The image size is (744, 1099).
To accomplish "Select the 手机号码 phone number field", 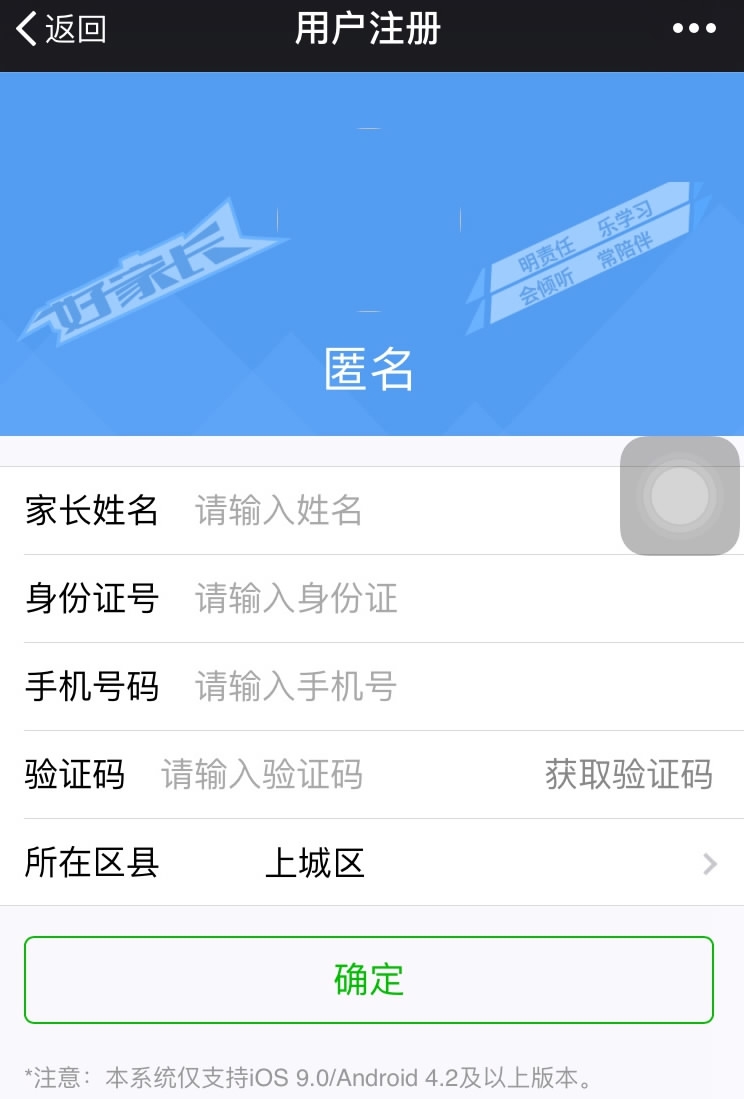I will click(450, 687).
